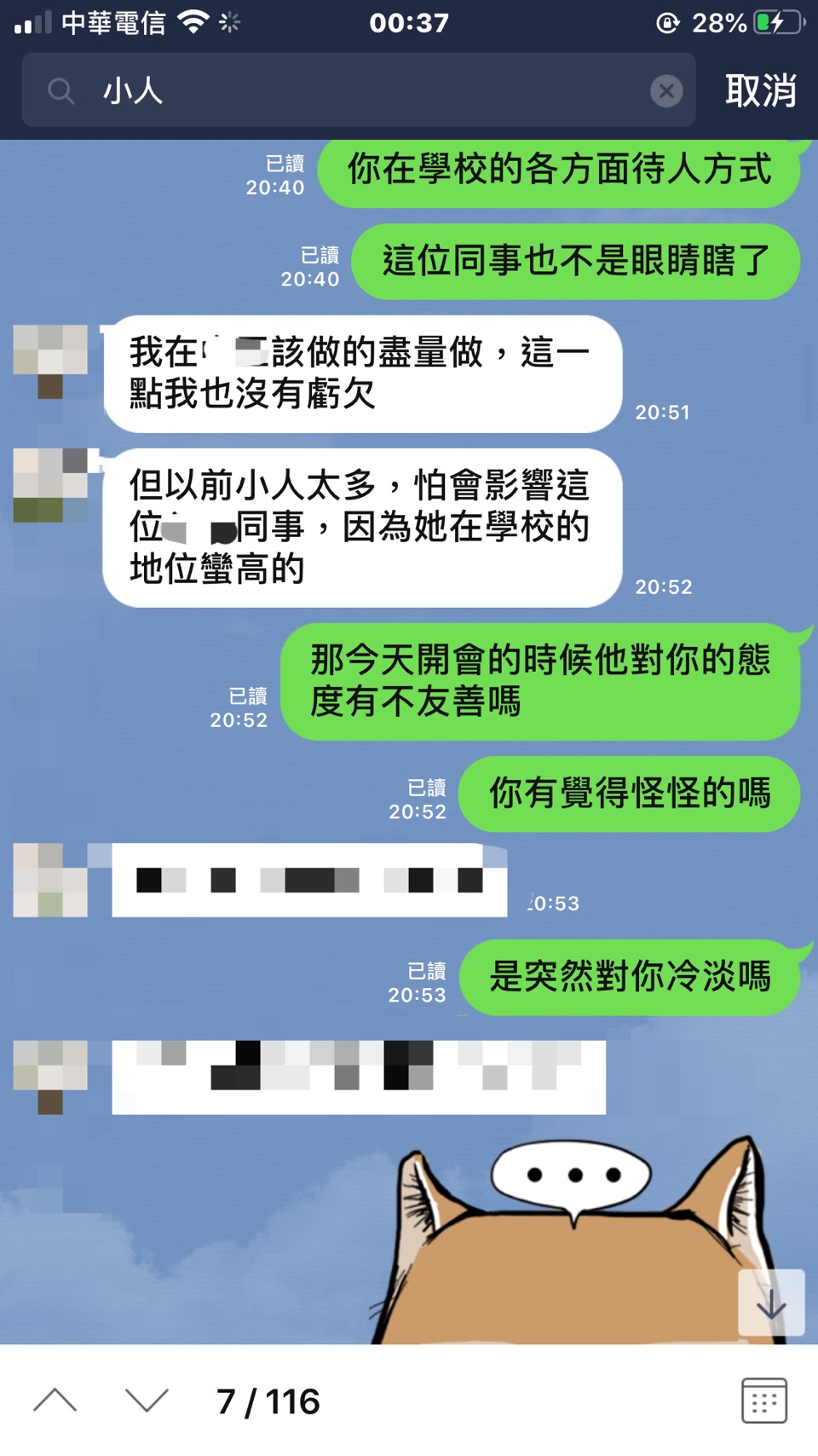Screen dimensions: 818x1456
Task: Go to the previous search result (up arrow)
Action: click(x=55, y=1401)
